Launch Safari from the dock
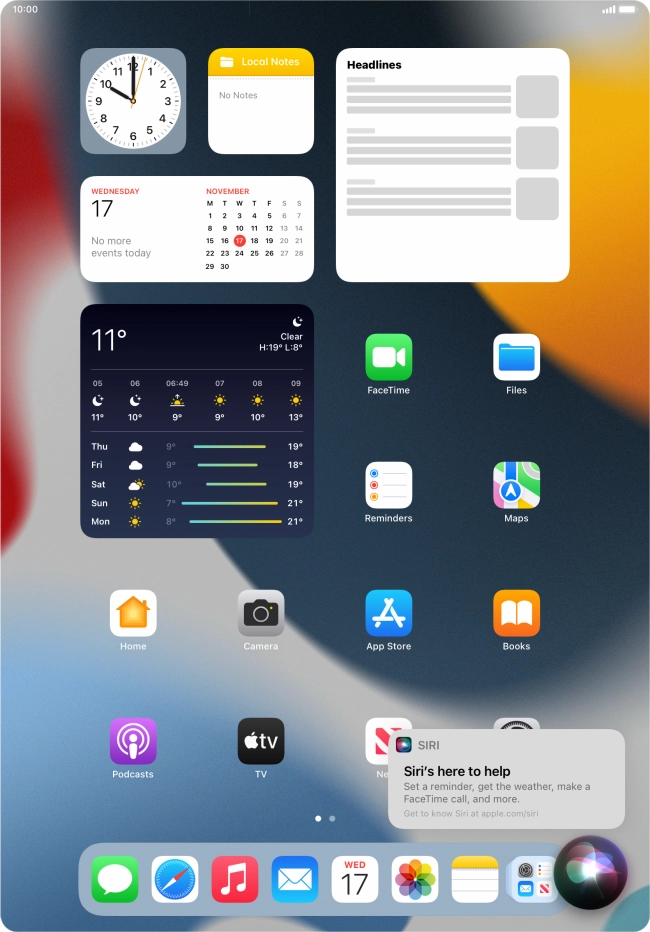 175,880
